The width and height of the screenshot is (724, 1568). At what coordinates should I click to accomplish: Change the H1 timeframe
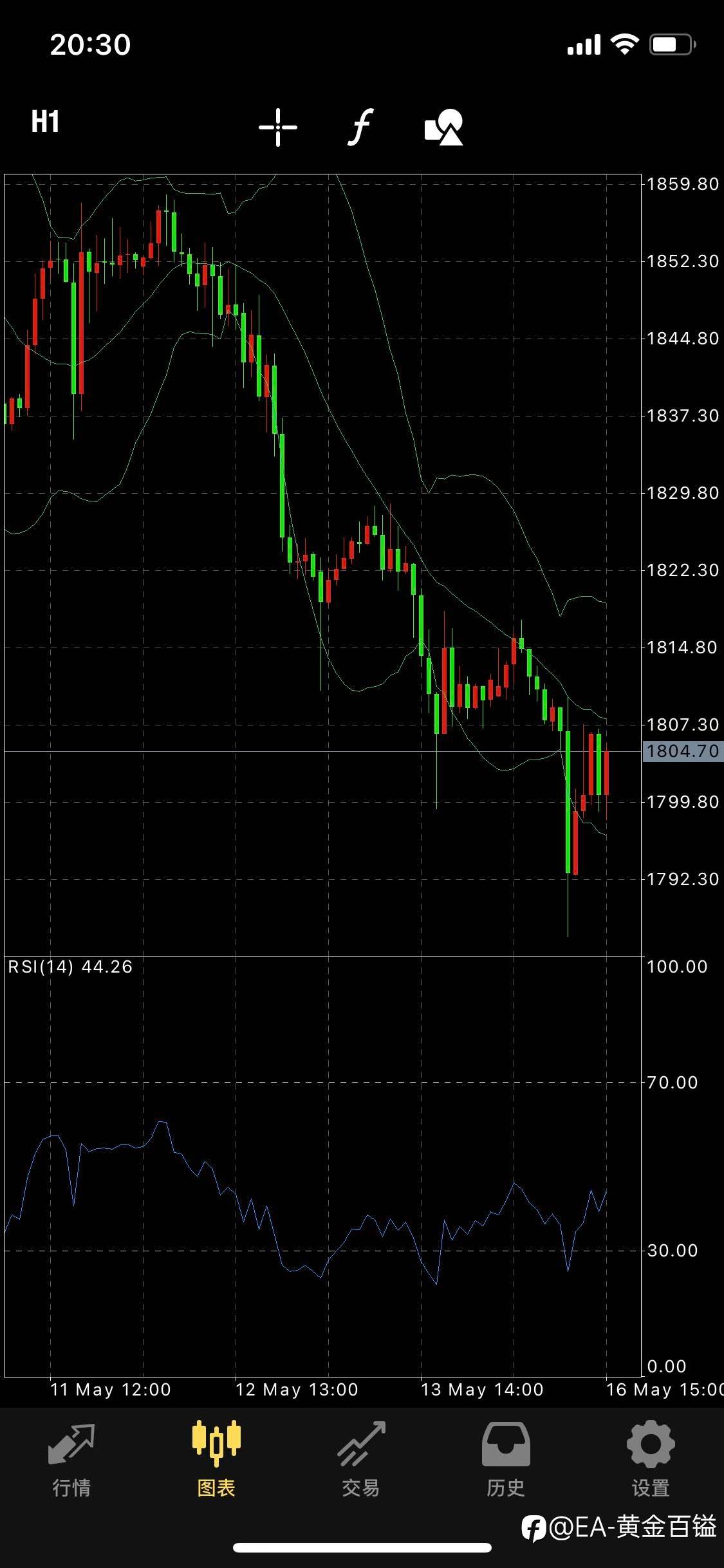(45, 122)
